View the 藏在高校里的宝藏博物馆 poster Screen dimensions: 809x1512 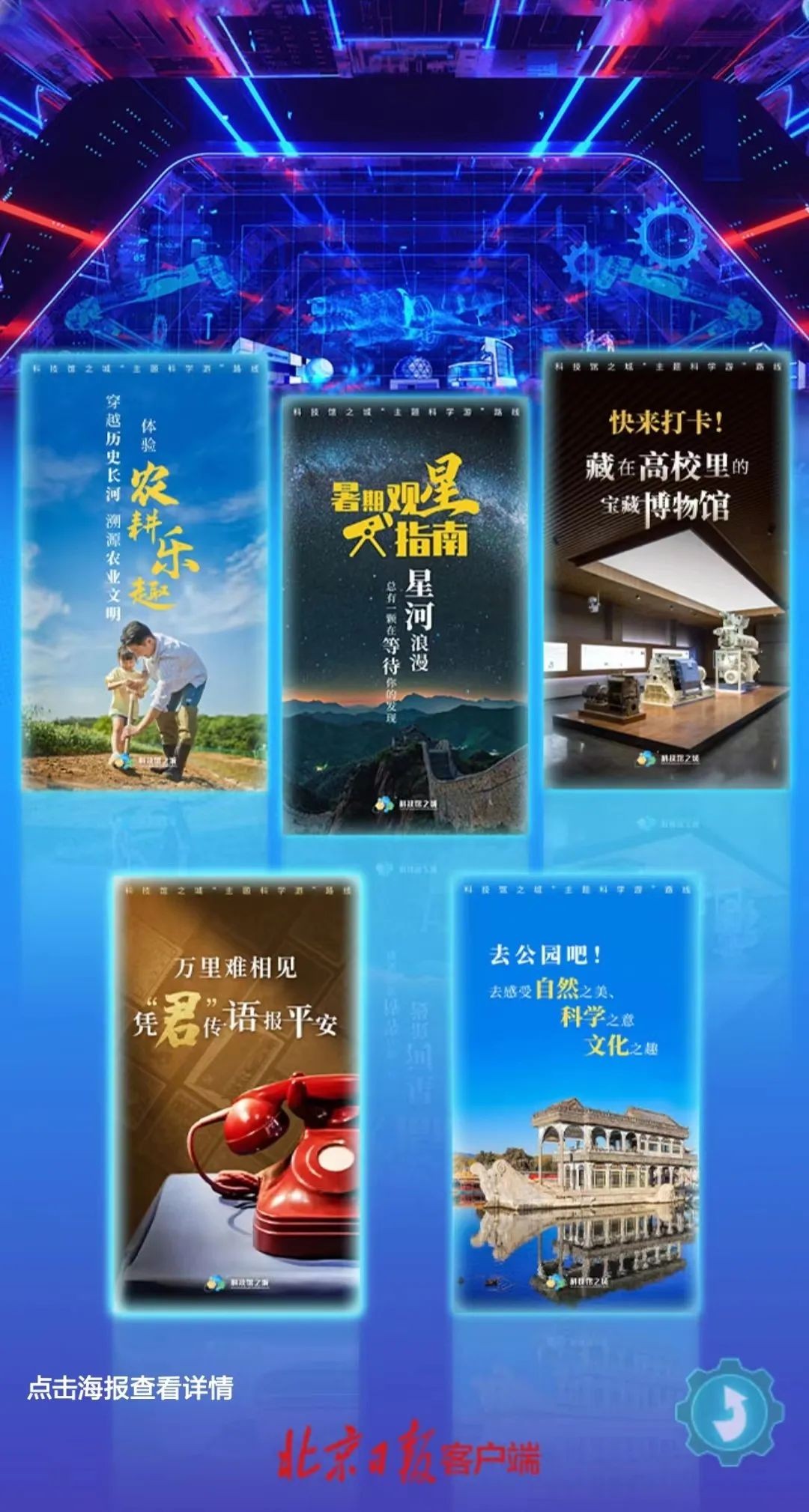tap(666, 570)
